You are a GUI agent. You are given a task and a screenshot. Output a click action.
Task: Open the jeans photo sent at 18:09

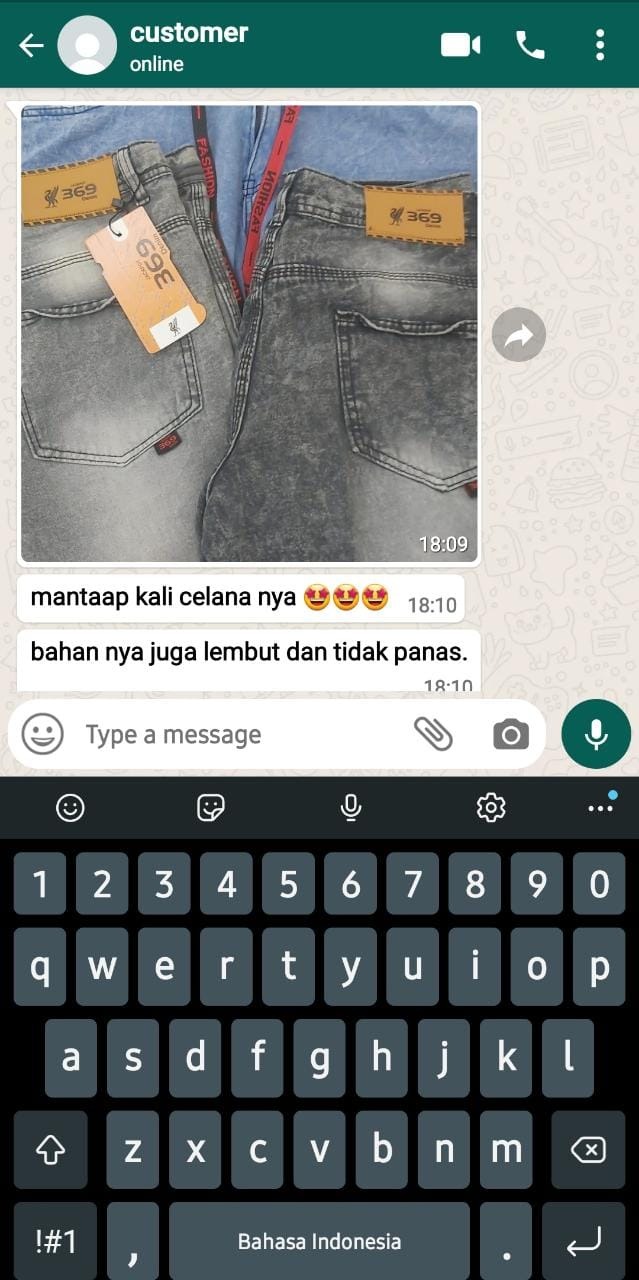click(249, 332)
